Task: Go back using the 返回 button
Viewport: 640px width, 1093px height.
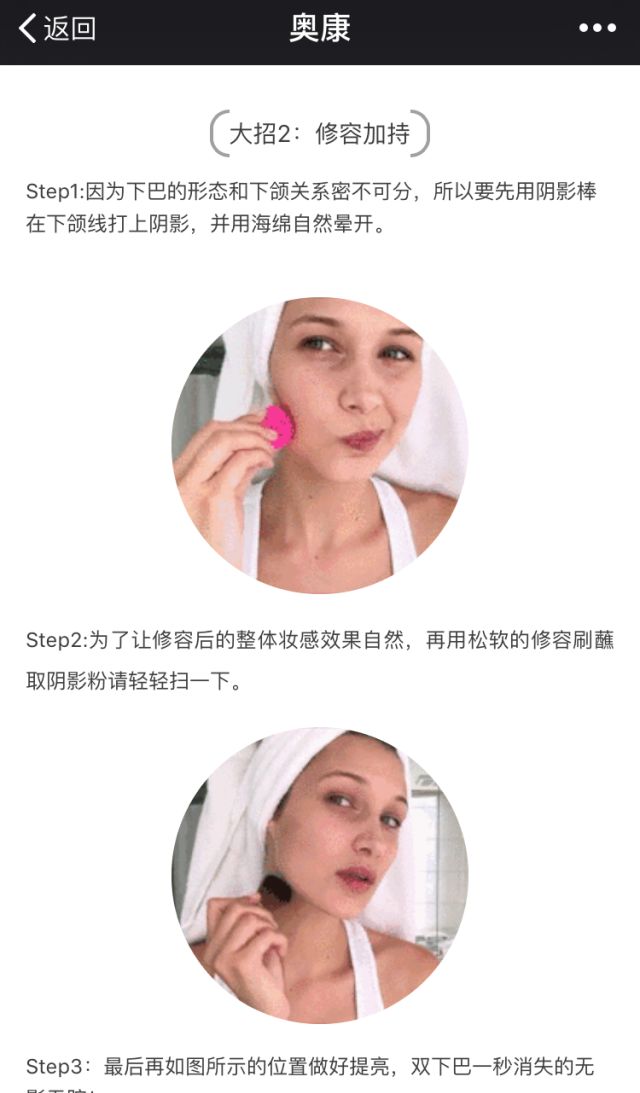Action: 57,28
